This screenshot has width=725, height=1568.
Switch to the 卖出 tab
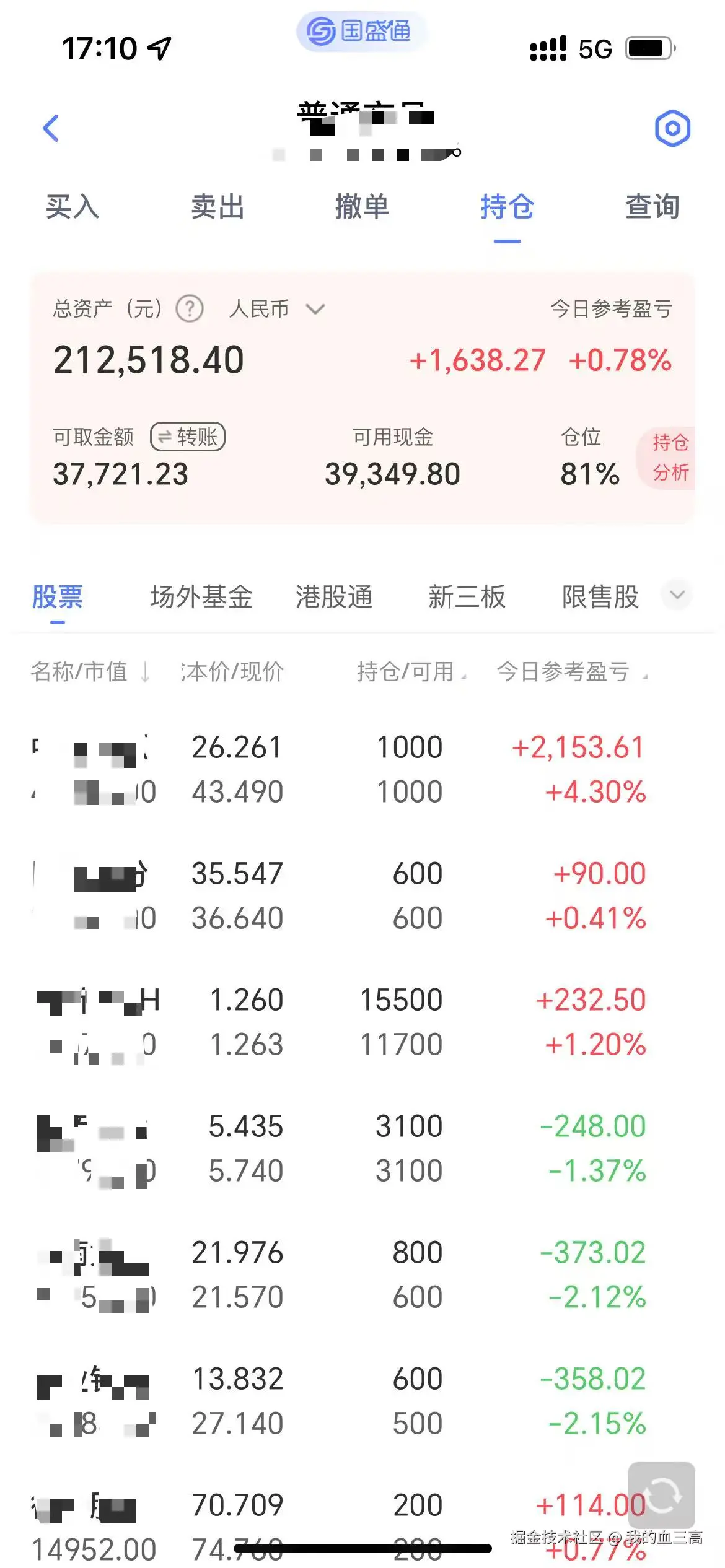218,209
